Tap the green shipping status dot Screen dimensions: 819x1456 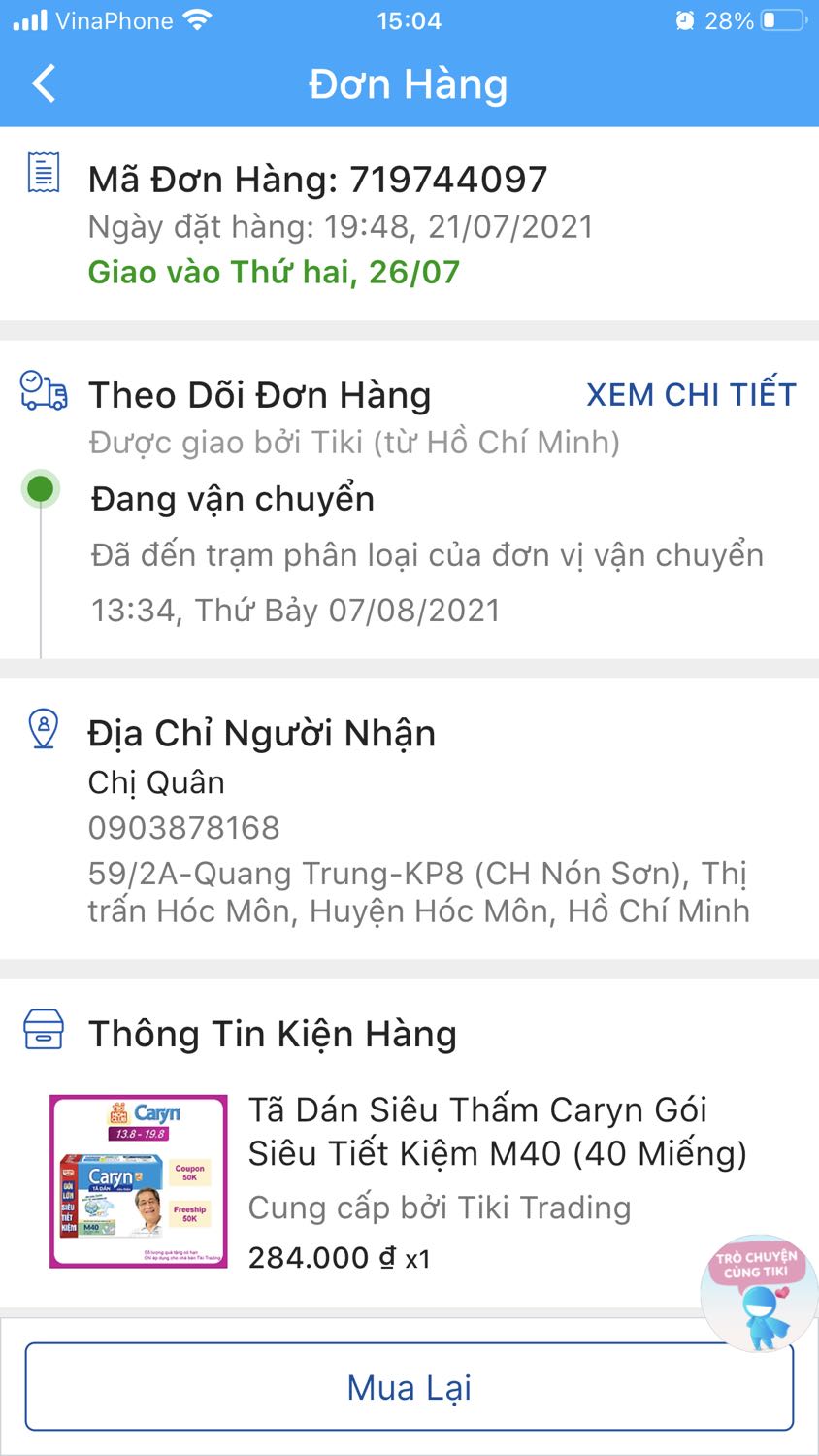click(39, 489)
